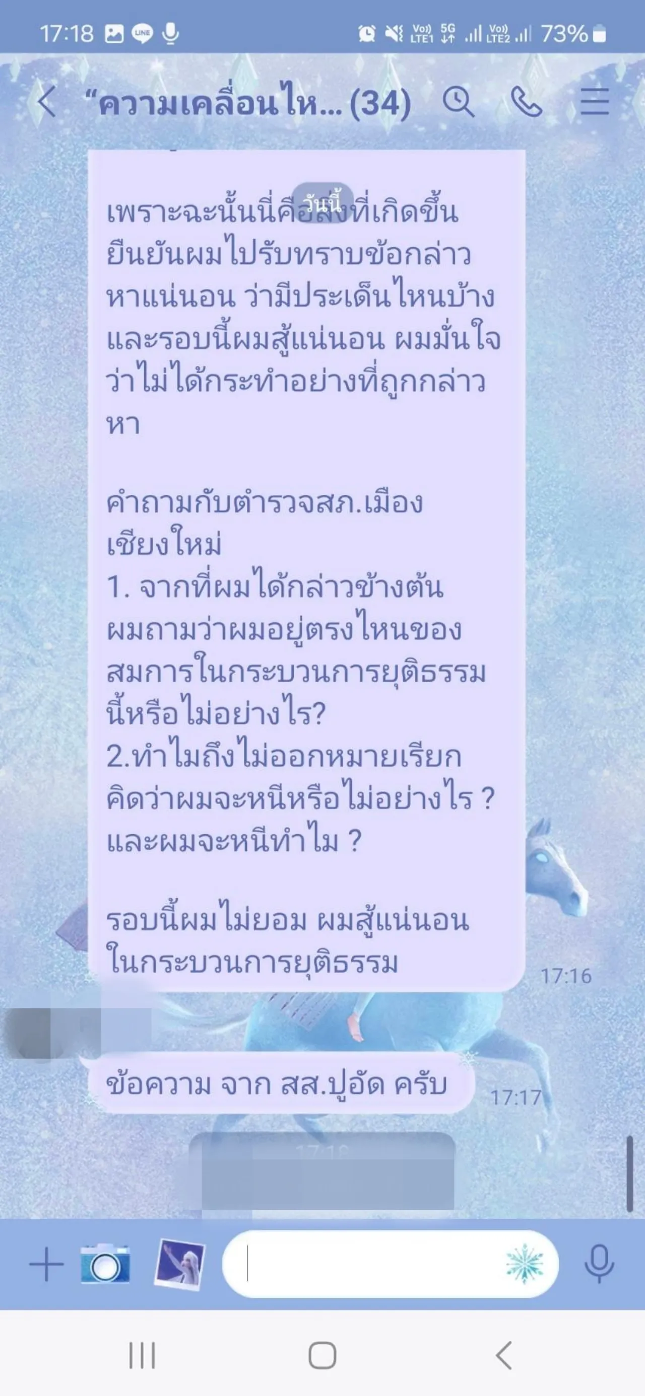Search within this chat
Image resolution: width=646 pixels, height=1396 pixels.
click(459, 102)
